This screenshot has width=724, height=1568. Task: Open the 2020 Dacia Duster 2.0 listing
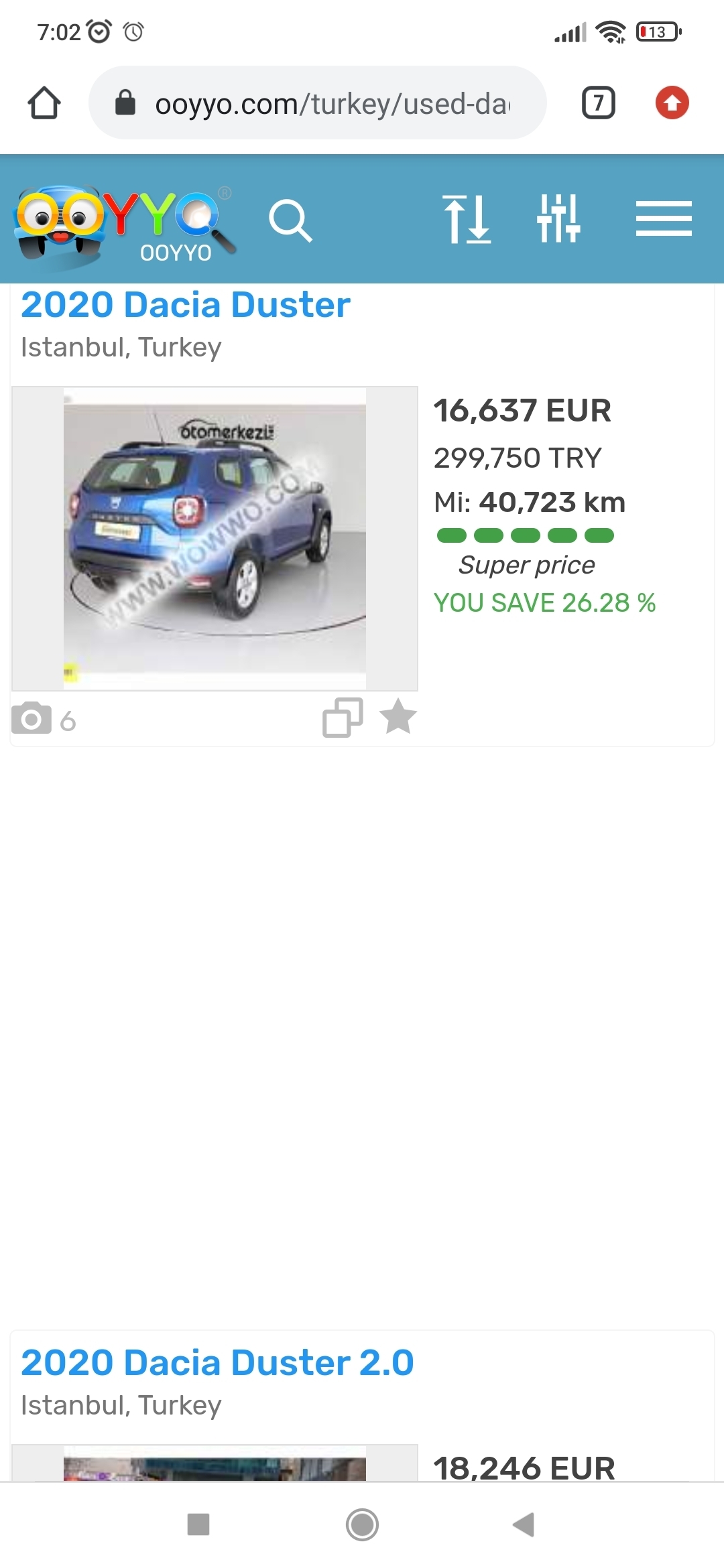click(x=217, y=1363)
